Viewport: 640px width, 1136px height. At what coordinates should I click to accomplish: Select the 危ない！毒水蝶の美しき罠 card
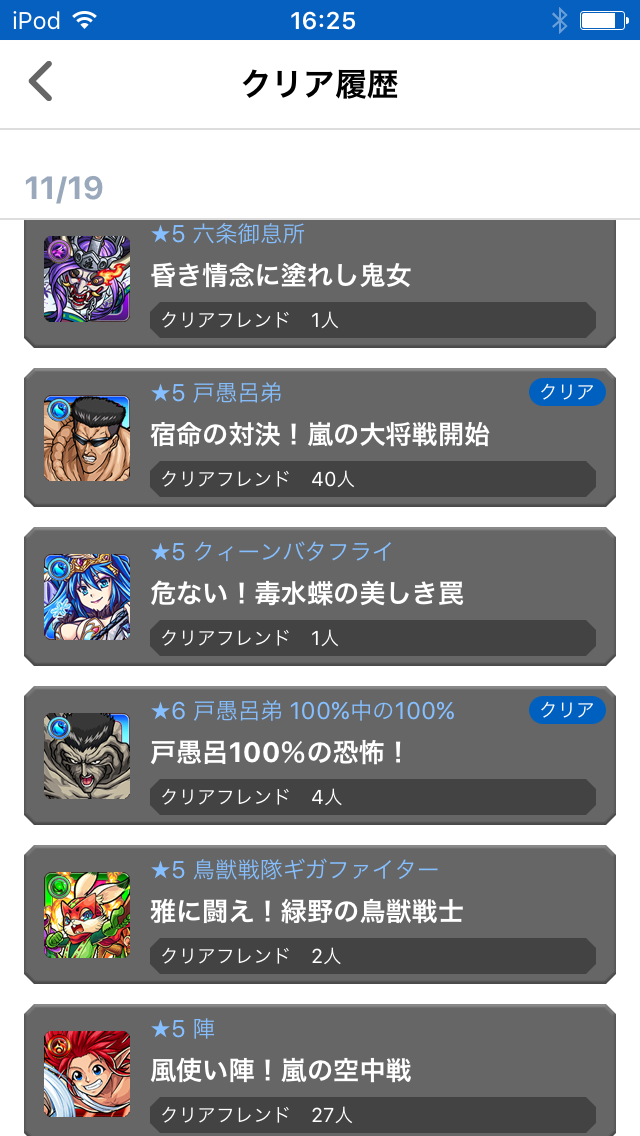click(x=320, y=596)
